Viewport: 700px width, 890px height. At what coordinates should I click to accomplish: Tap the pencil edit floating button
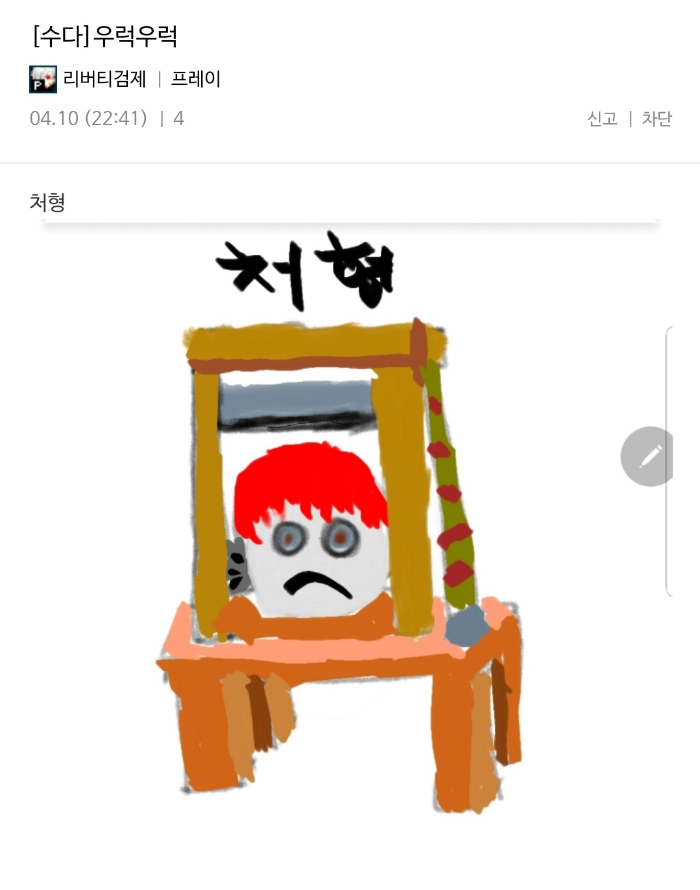[649, 457]
